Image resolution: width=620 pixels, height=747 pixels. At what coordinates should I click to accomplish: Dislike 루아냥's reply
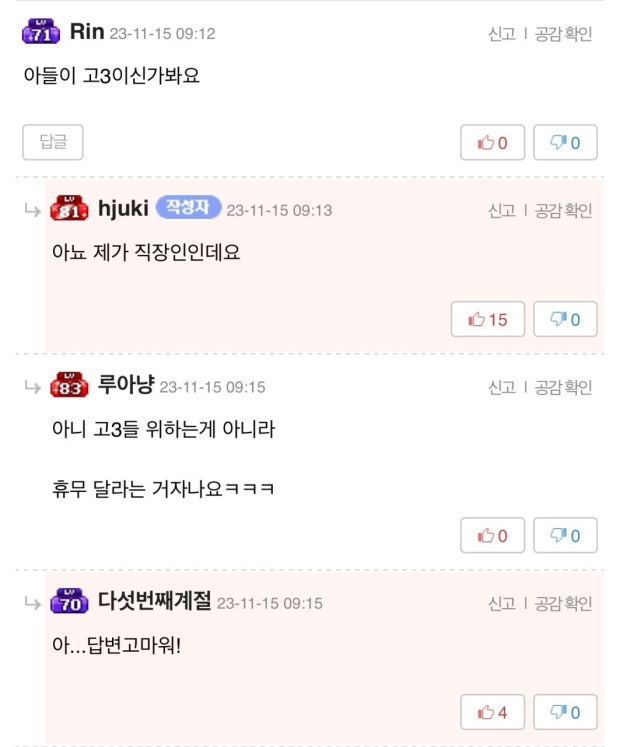tap(565, 536)
